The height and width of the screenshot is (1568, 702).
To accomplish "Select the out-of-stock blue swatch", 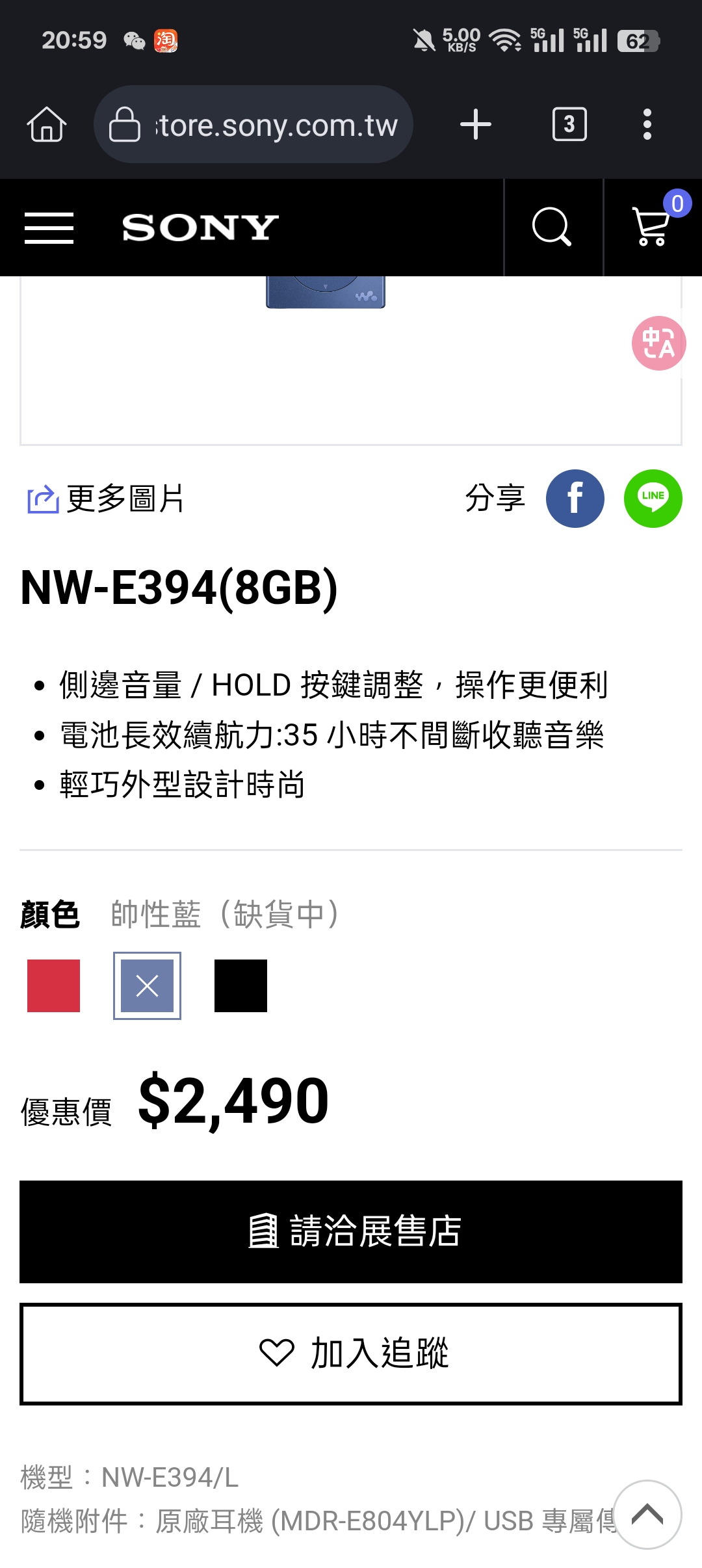I will coord(147,986).
